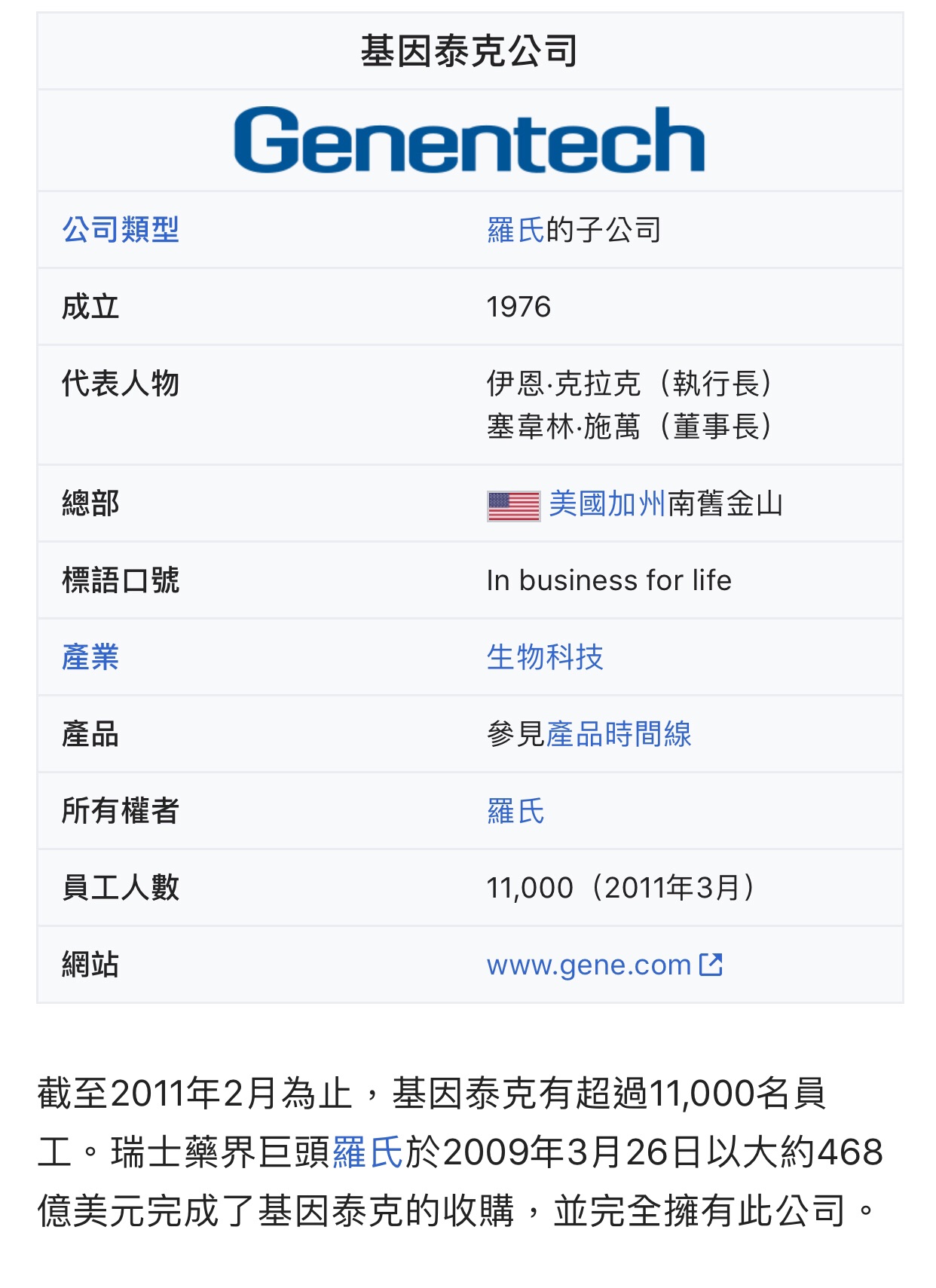Tap 羅氏 in the 公司類型 row
Screen dimensions: 936x1288
point(515,230)
